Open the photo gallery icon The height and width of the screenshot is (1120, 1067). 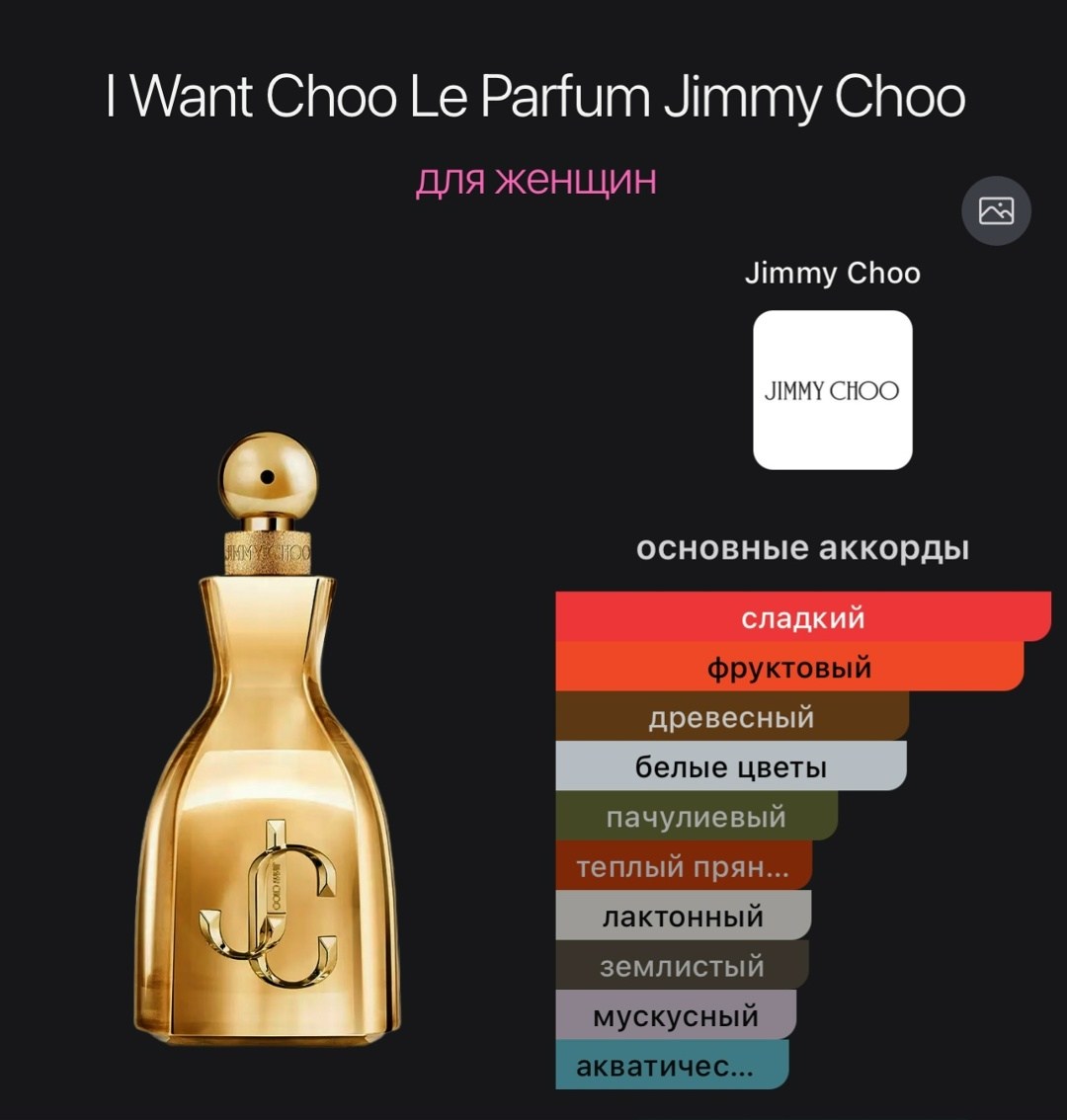[996, 210]
